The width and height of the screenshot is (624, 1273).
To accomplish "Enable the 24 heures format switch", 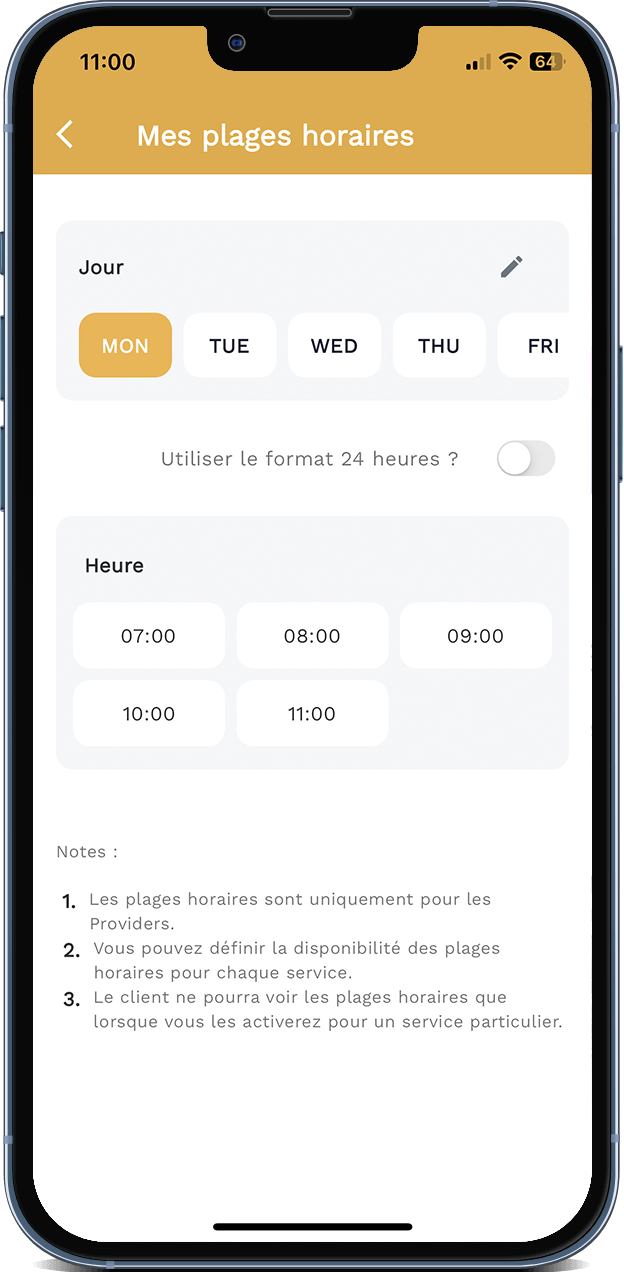I will 526,459.
